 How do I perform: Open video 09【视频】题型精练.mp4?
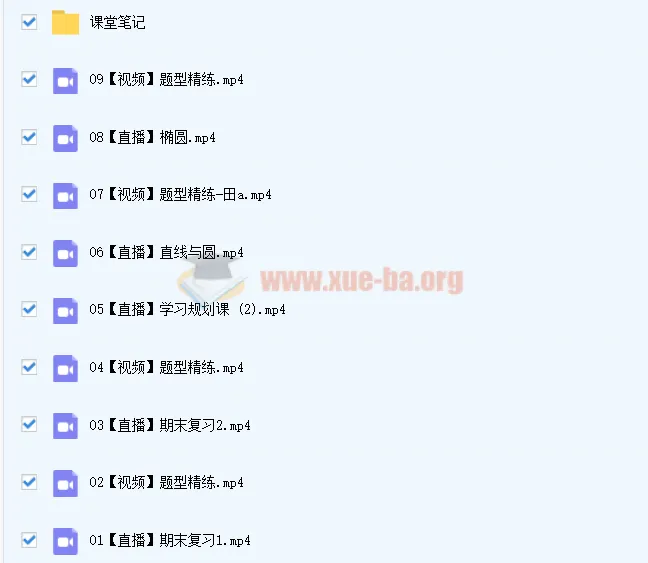coord(166,80)
